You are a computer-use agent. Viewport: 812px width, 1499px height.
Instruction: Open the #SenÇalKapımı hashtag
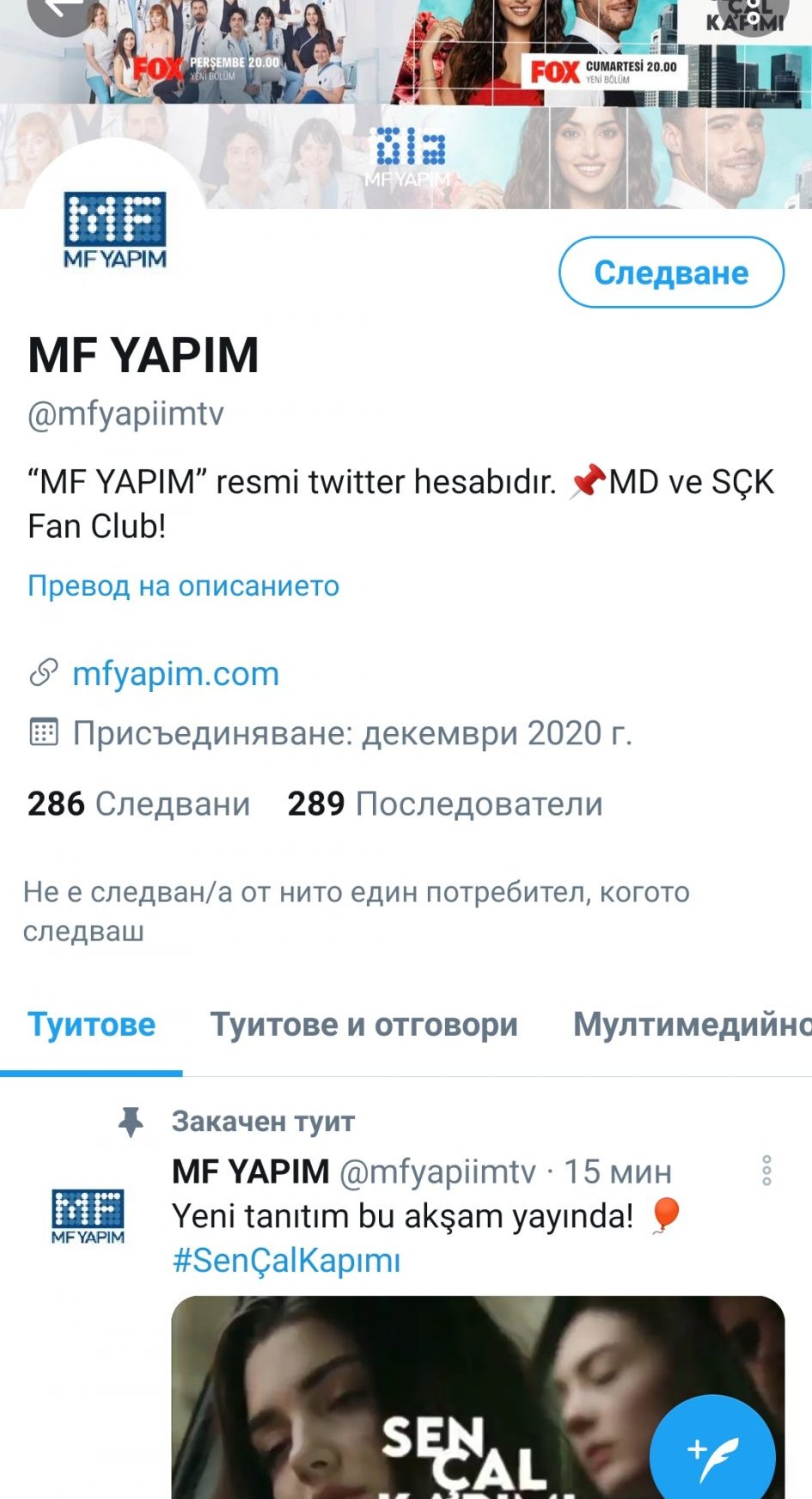(286, 1261)
